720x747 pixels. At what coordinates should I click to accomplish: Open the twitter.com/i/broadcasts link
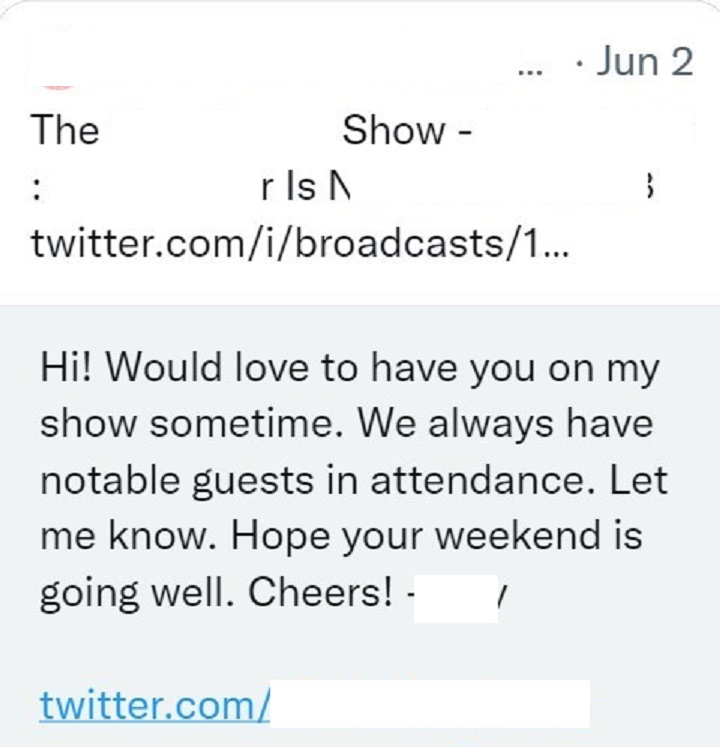point(300,243)
